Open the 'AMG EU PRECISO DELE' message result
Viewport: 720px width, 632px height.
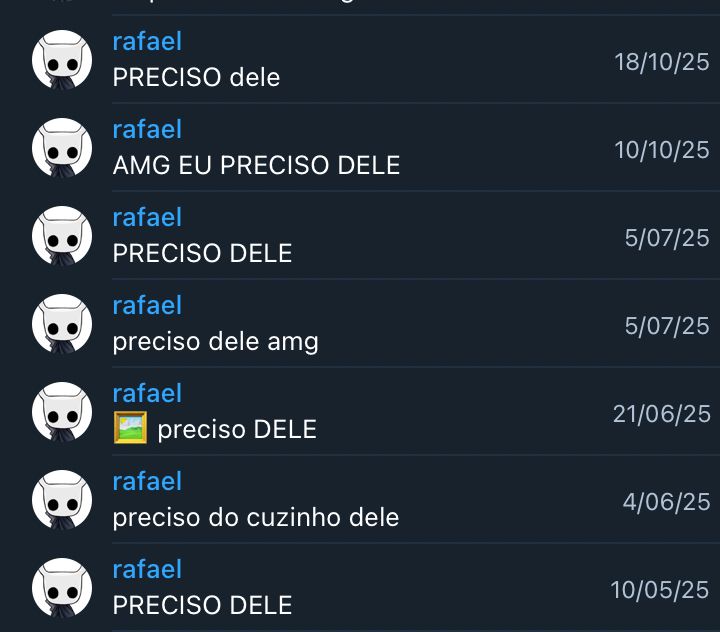coord(360,148)
